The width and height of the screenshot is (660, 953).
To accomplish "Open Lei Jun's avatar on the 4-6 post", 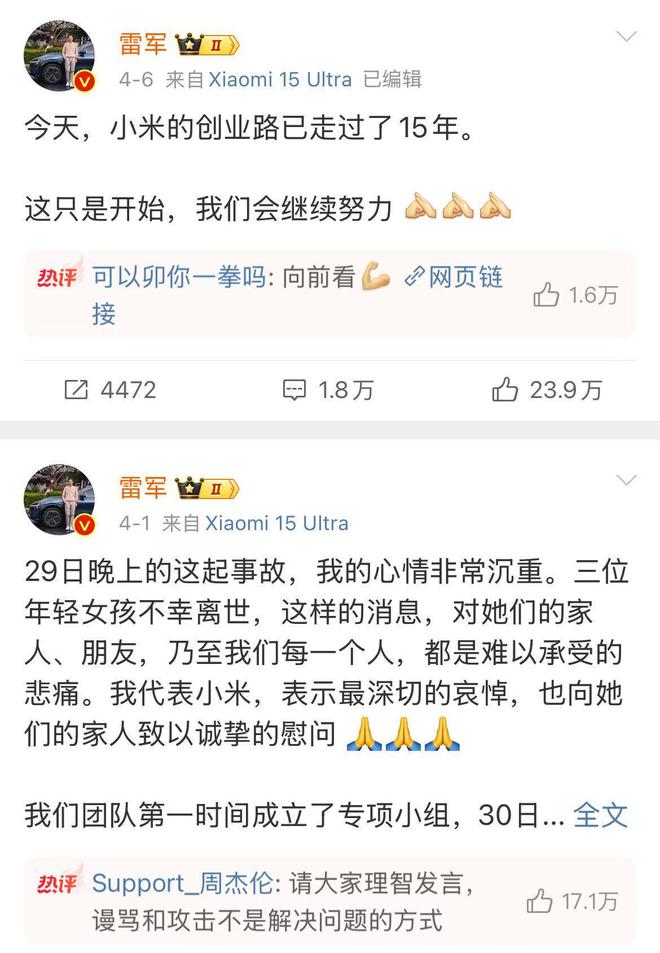I will (x=59, y=57).
